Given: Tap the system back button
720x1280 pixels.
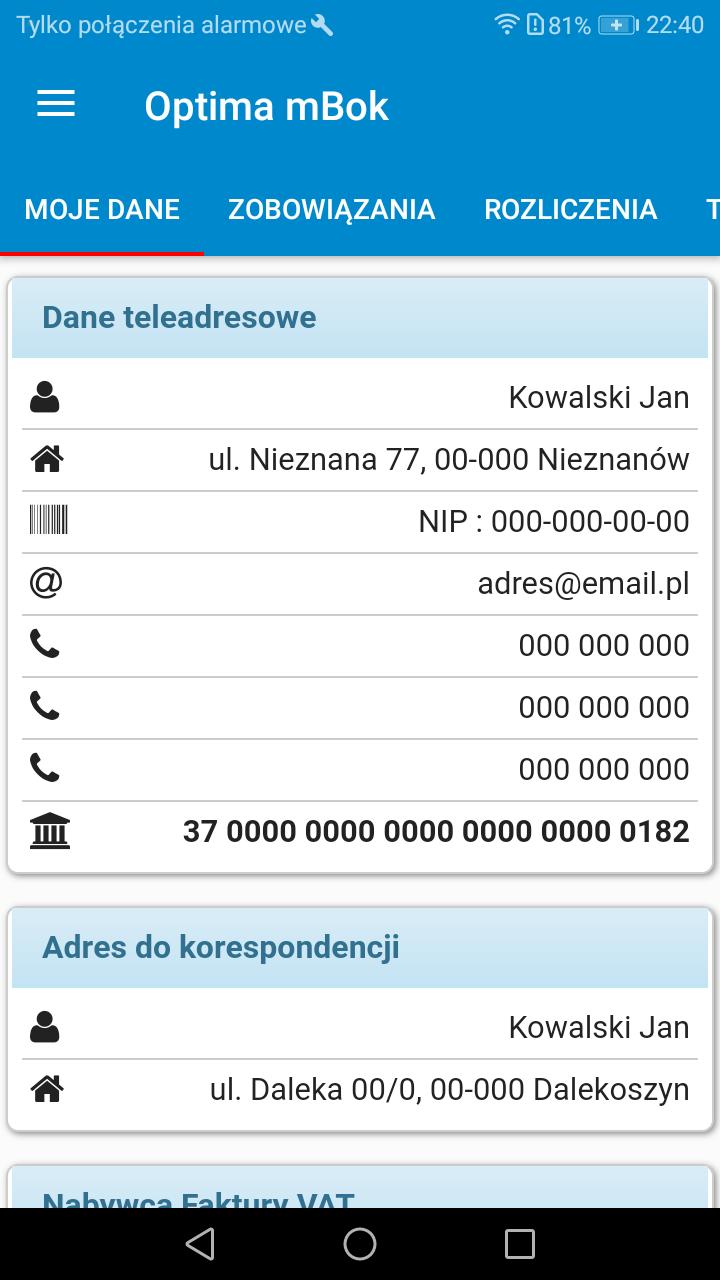Looking at the screenshot, I should 200,1244.
